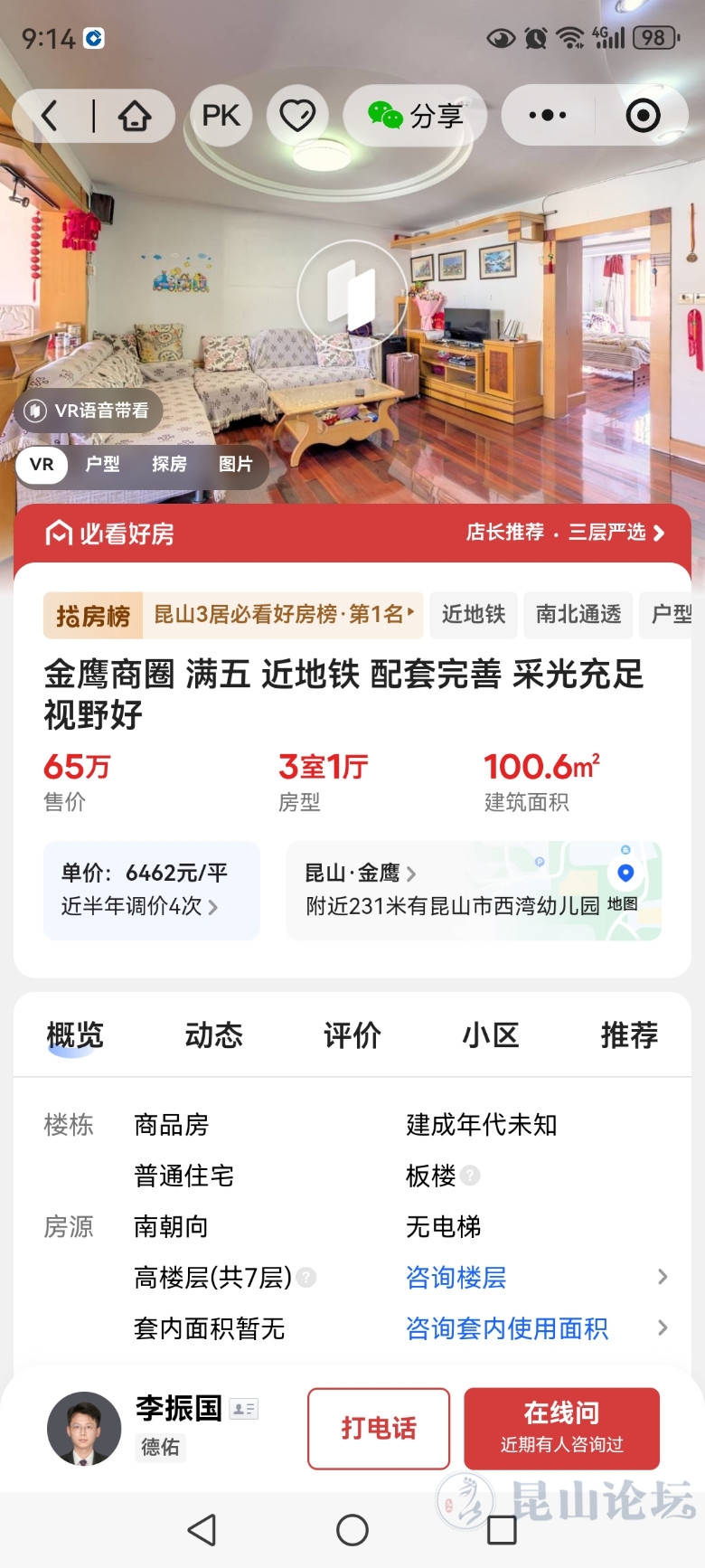Call the agent with 打电话
Screen dimensions: 705x1568
(x=379, y=1428)
